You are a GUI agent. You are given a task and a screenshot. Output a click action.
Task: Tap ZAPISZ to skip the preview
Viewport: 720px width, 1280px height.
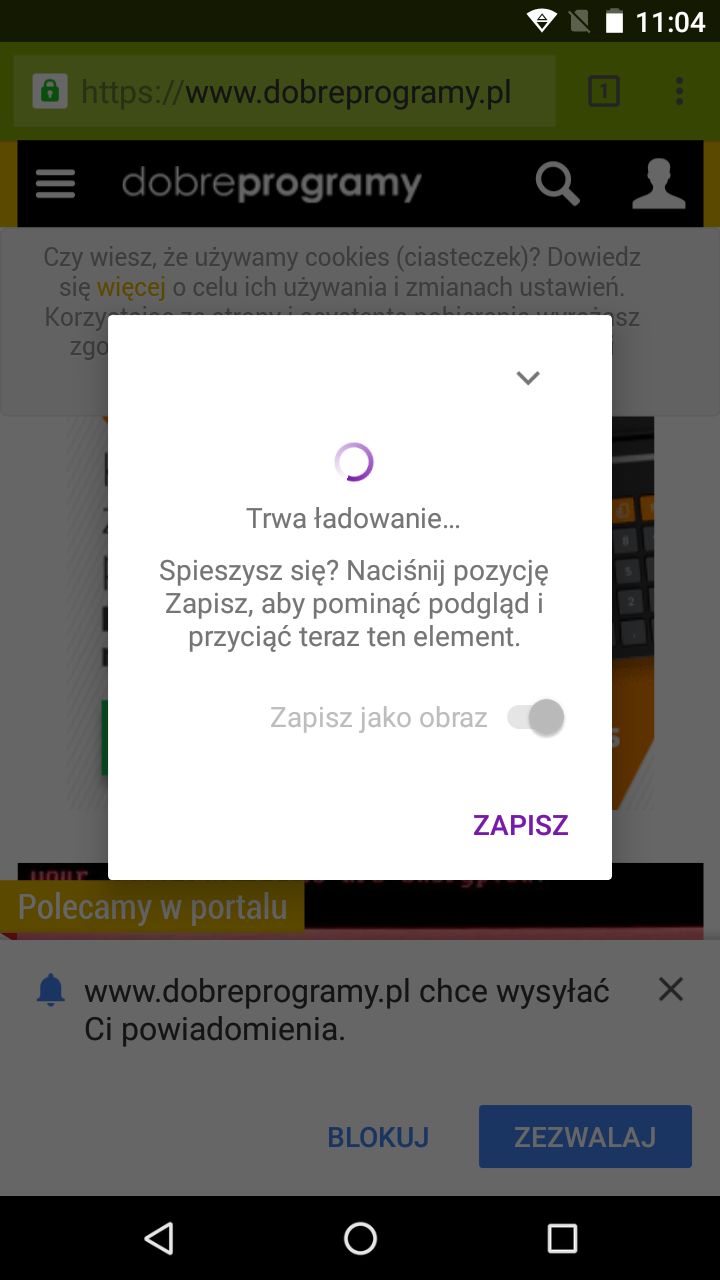click(x=519, y=825)
